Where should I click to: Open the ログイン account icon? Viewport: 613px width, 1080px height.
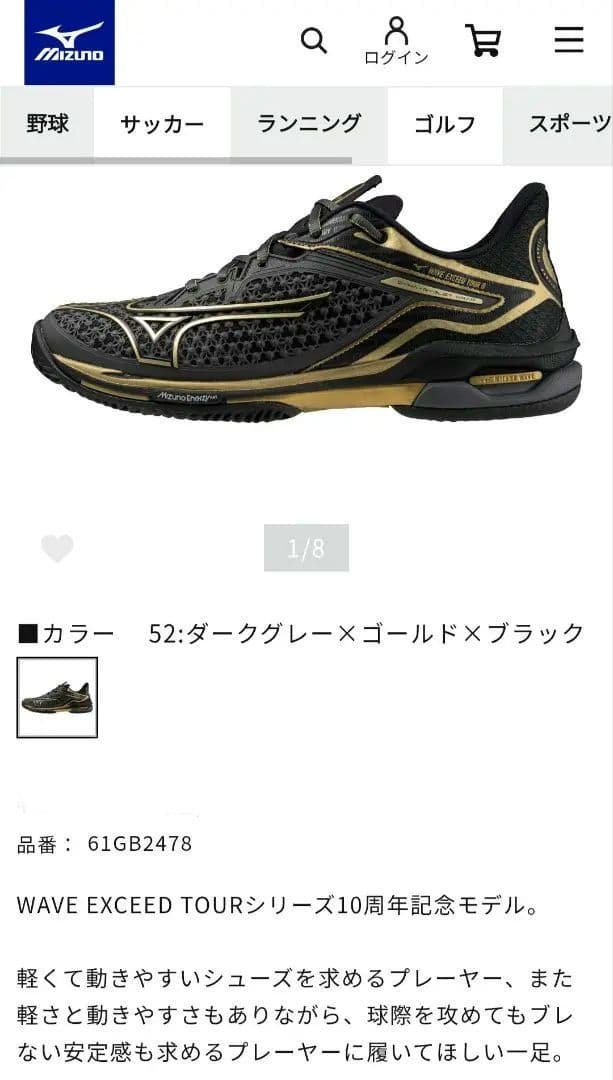(x=397, y=41)
